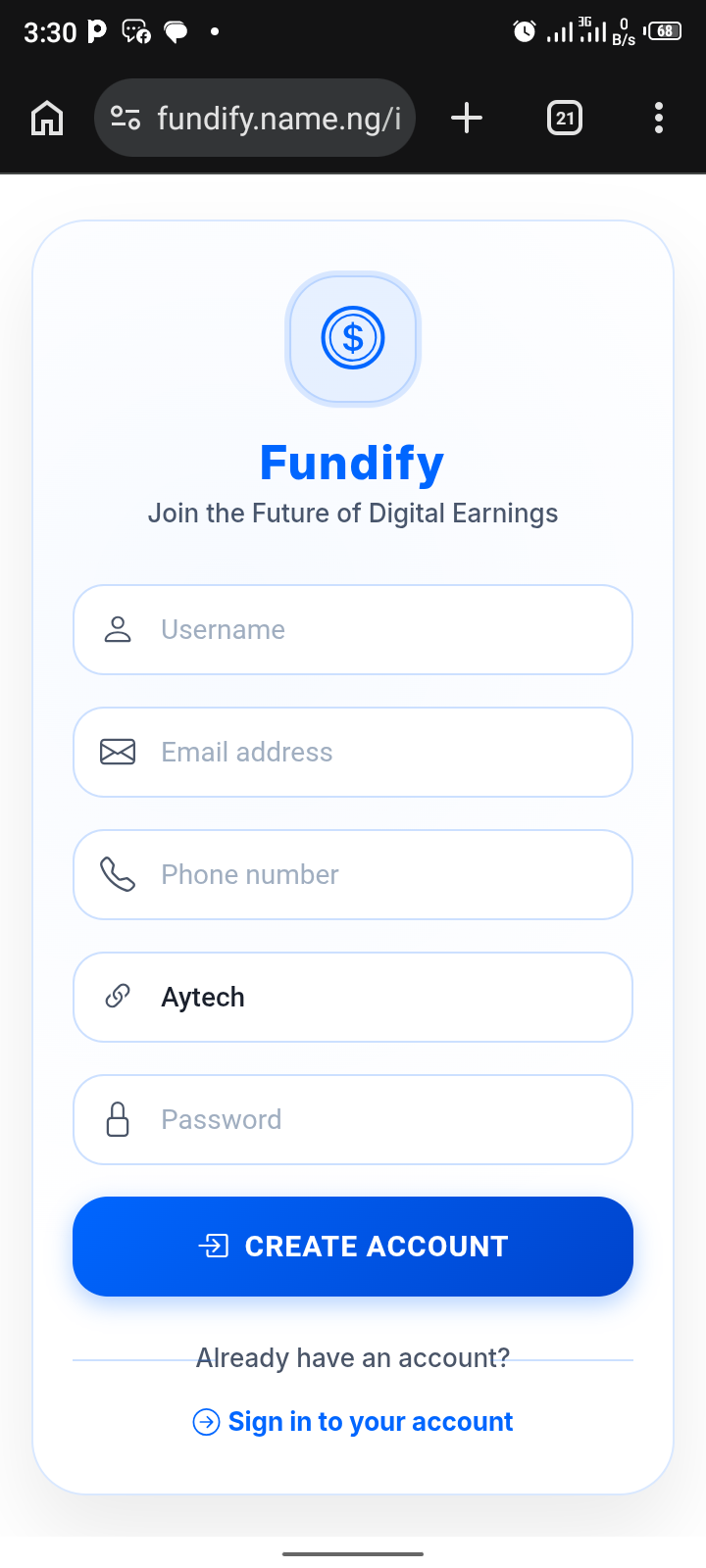Open the browser overflow menu
The image size is (706, 1568).
659,119
